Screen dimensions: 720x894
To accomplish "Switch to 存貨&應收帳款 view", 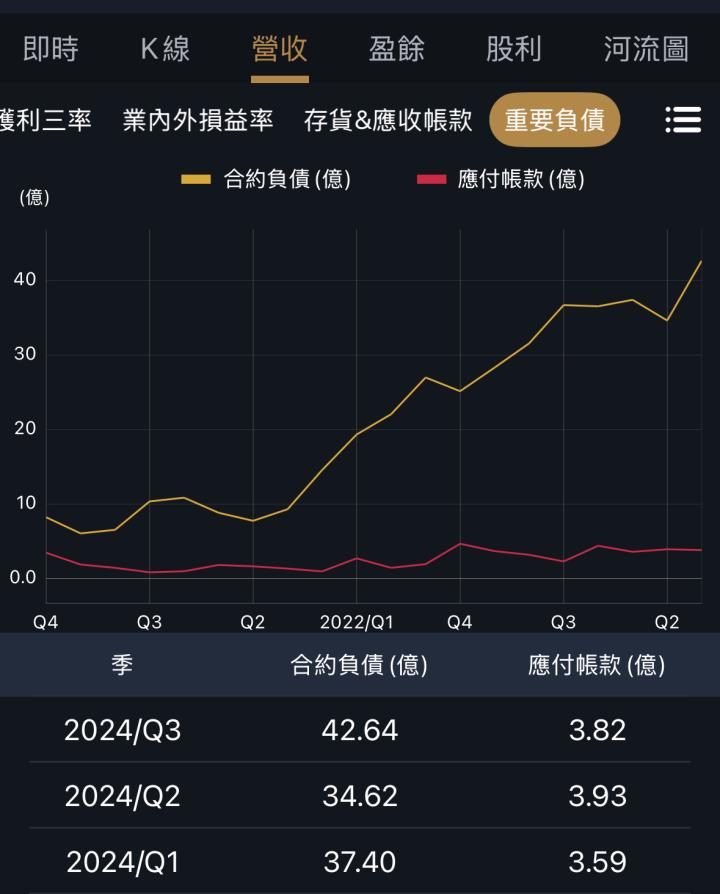I will coord(388,120).
